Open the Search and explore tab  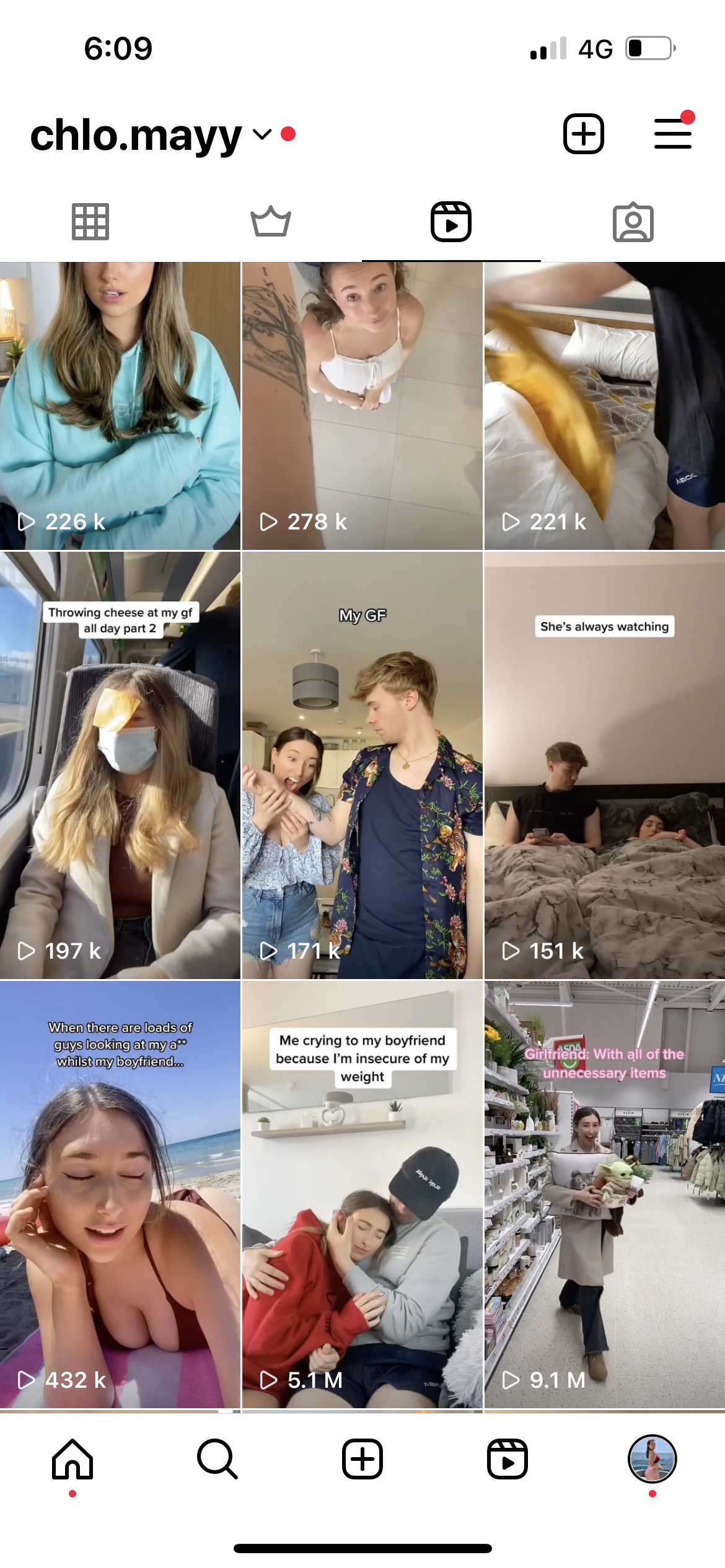[x=217, y=1459]
